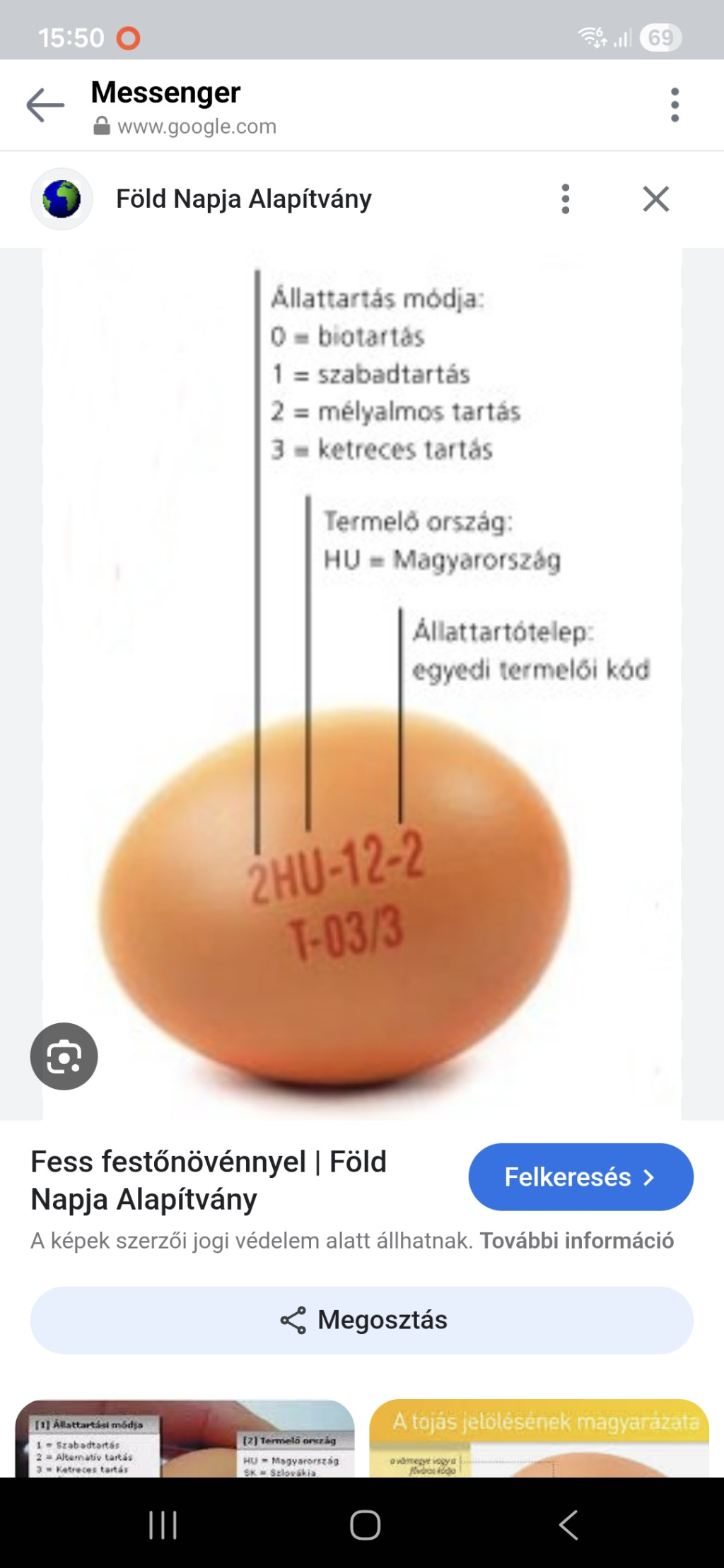Open the browser overflow menu beside Messenger
The image size is (724, 1568).
675,105
